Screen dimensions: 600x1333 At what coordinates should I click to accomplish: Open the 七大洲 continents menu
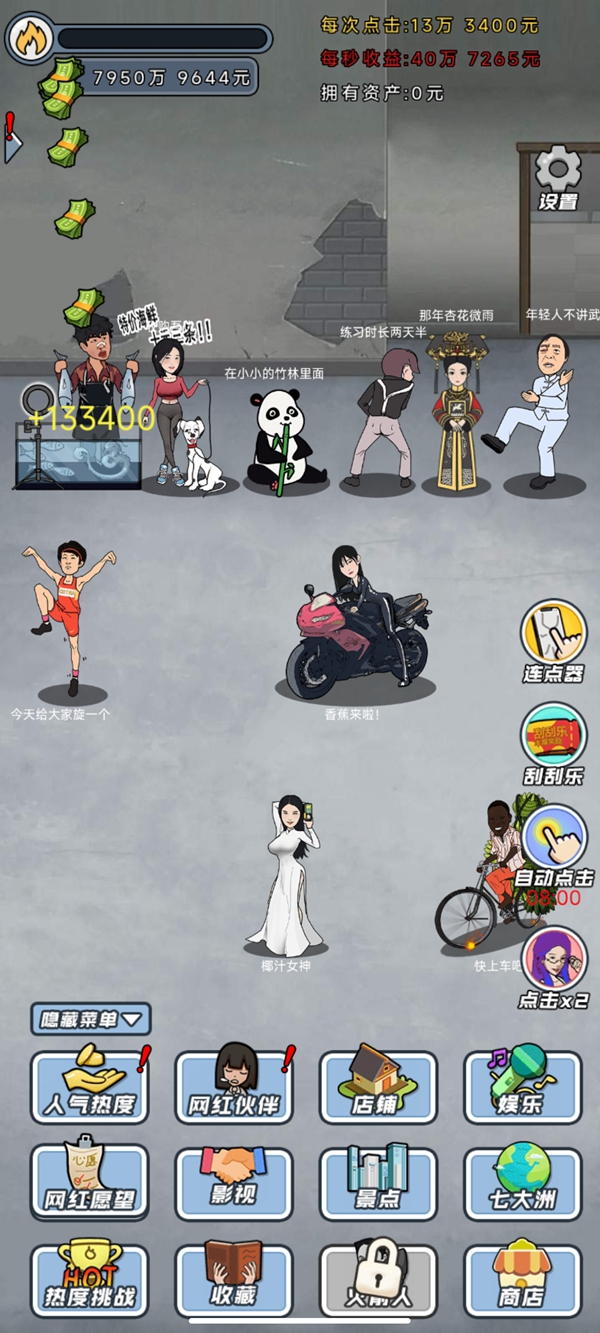pyautogui.click(x=522, y=1181)
